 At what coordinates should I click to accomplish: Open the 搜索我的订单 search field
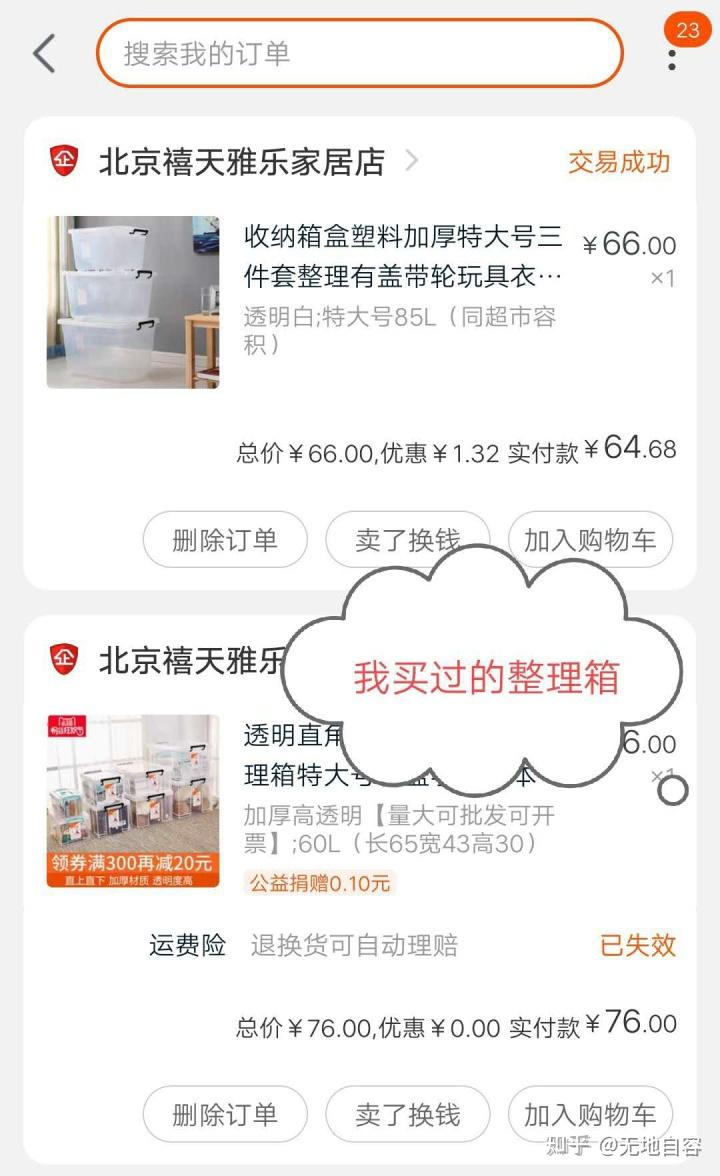[360, 53]
